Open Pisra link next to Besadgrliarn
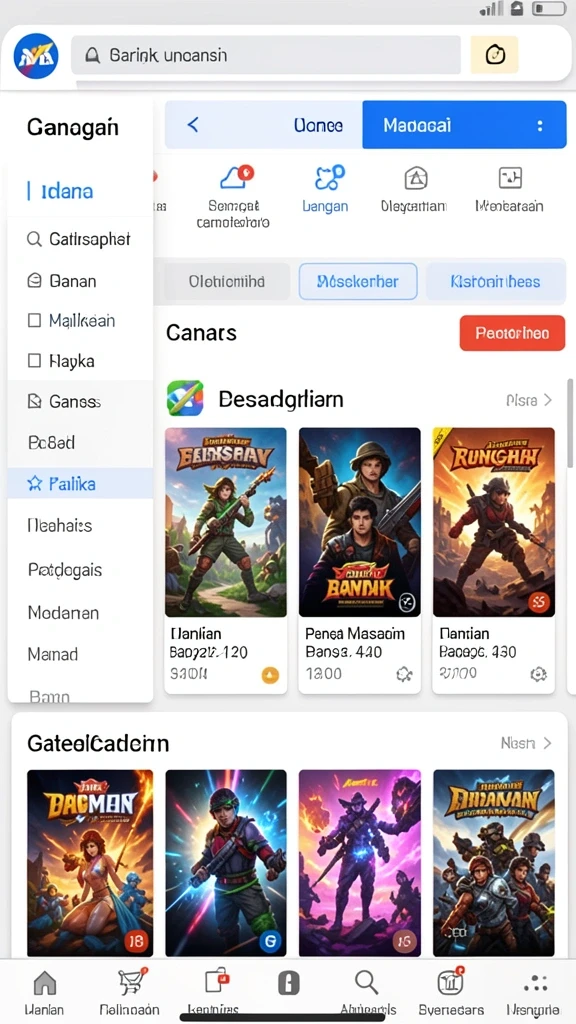Screen dimensions: 576x1024 (529, 400)
